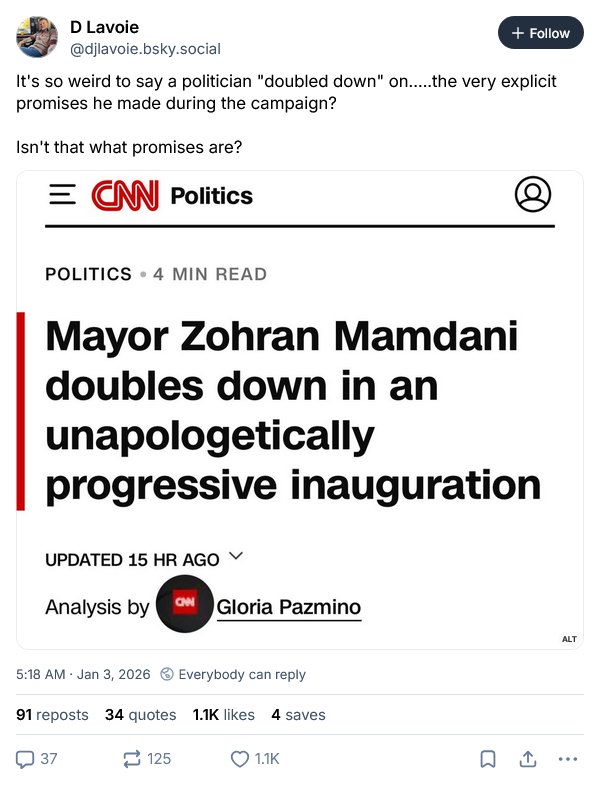This screenshot has width=600, height=785.
Task: View the 91 reposts list
Action: (x=53, y=714)
